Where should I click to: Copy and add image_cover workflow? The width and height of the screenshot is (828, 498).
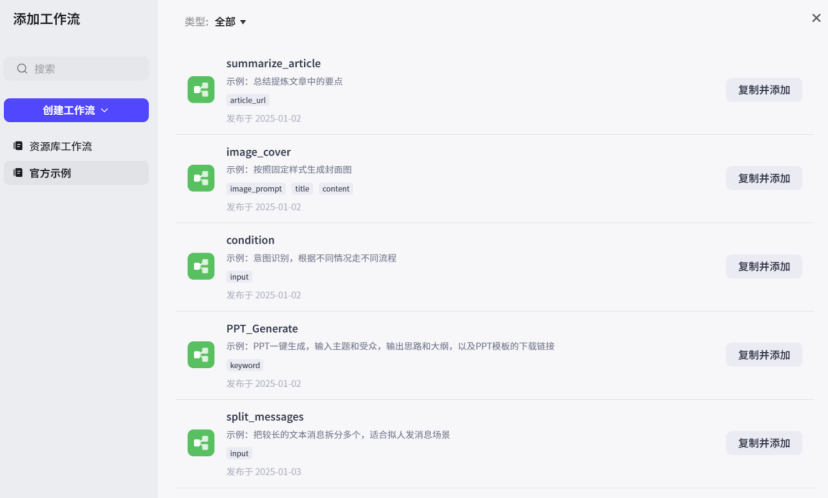point(763,178)
